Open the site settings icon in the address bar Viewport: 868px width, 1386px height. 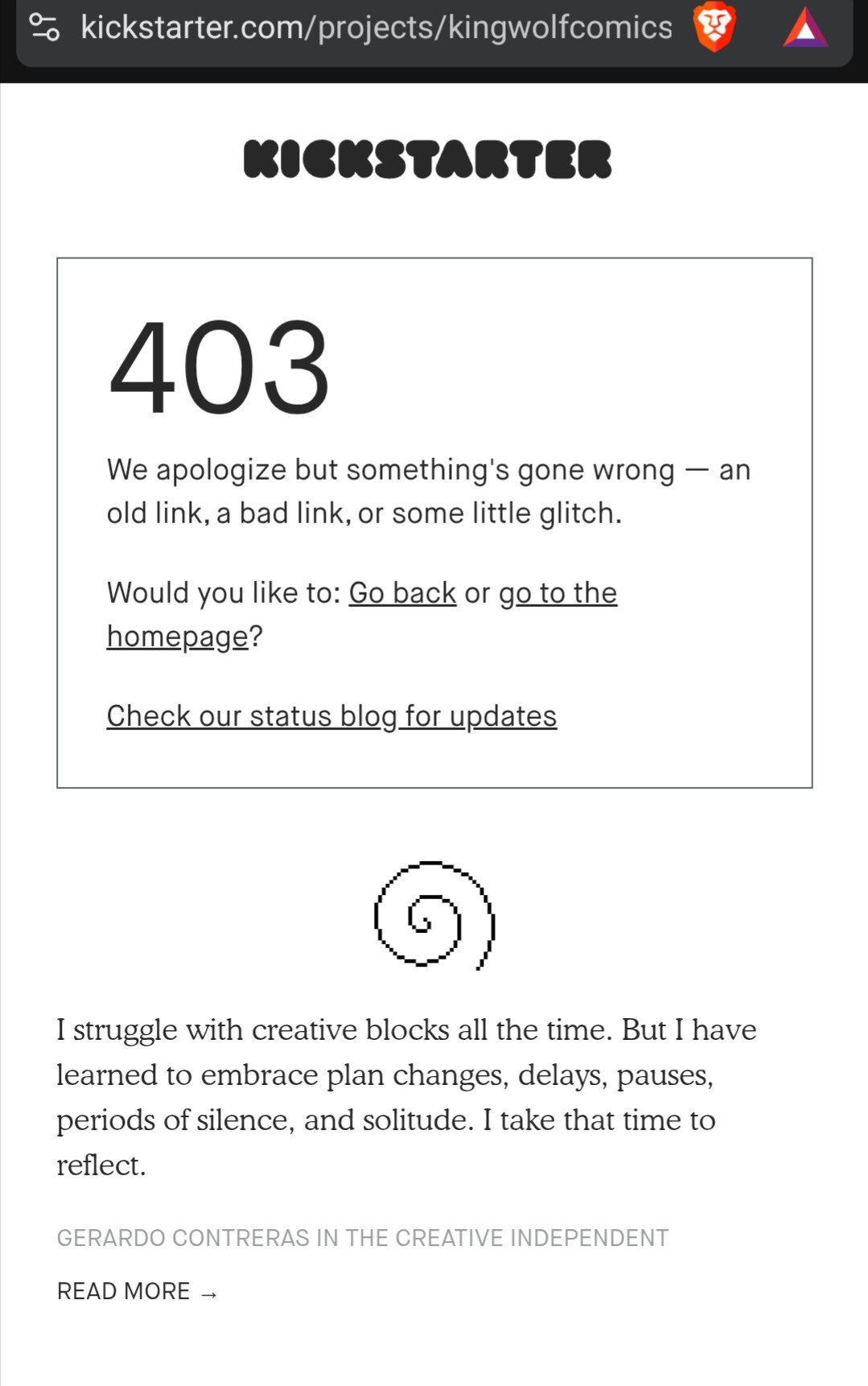click(x=44, y=27)
